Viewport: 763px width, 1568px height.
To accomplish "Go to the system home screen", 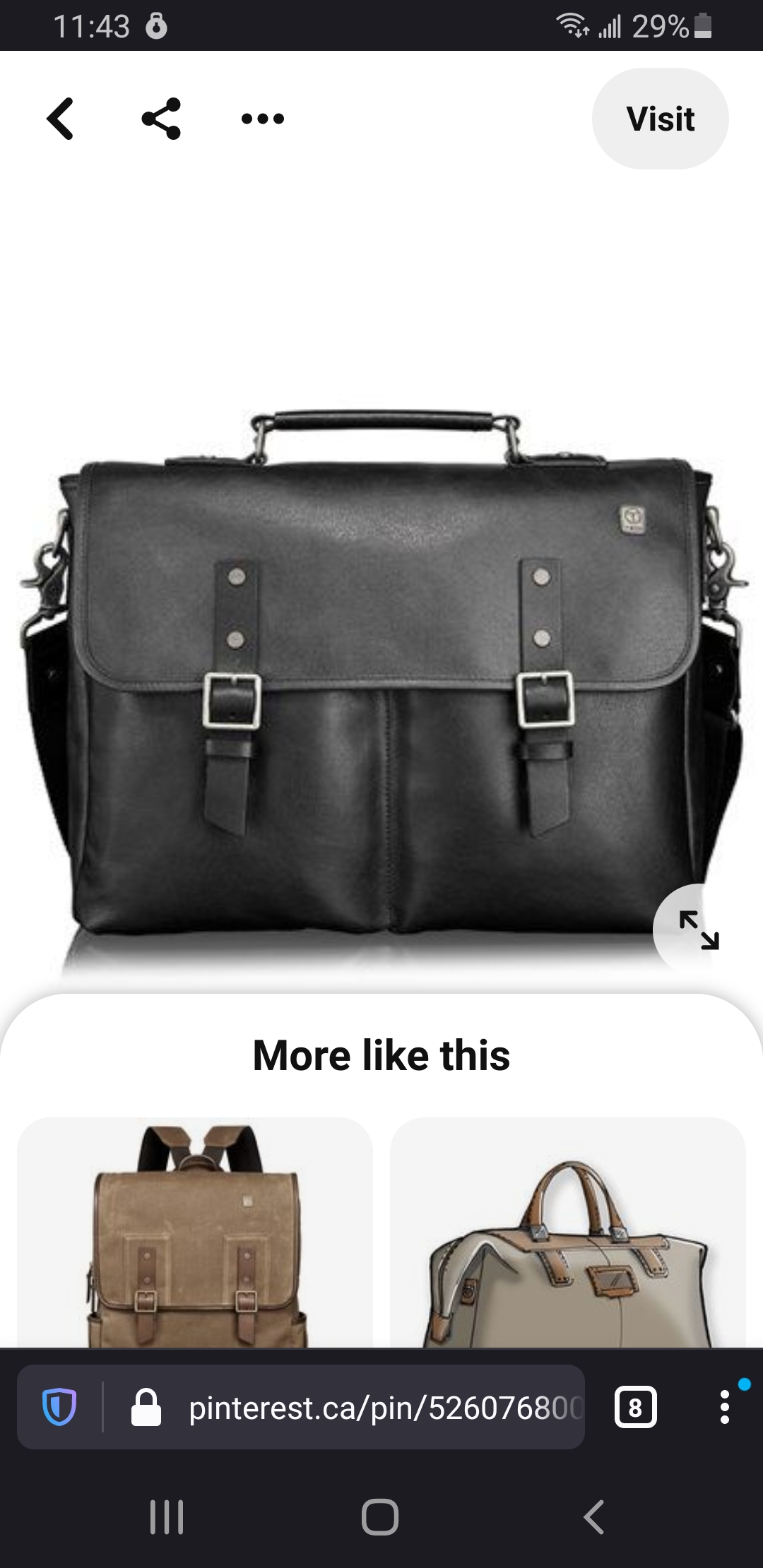I will pos(380,1516).
